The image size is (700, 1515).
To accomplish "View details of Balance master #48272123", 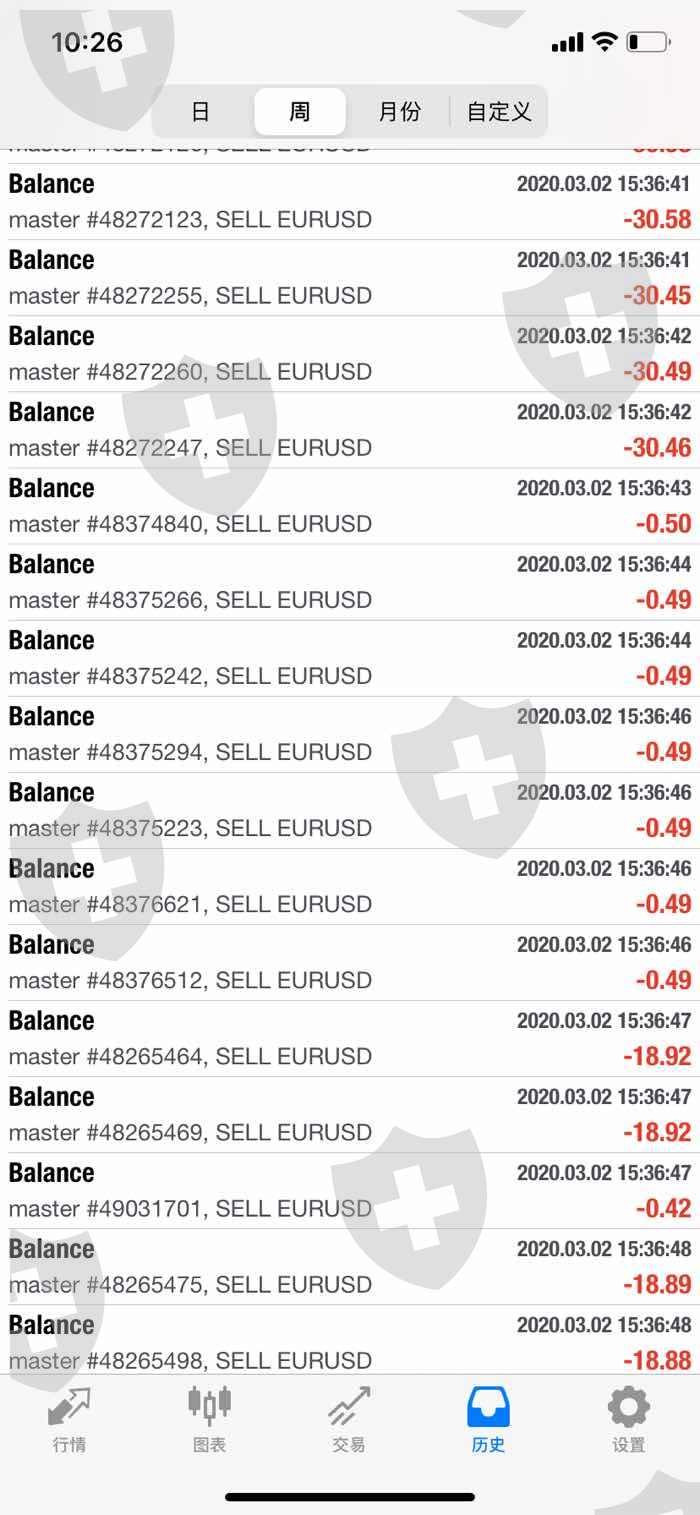I will pos(350,202).
